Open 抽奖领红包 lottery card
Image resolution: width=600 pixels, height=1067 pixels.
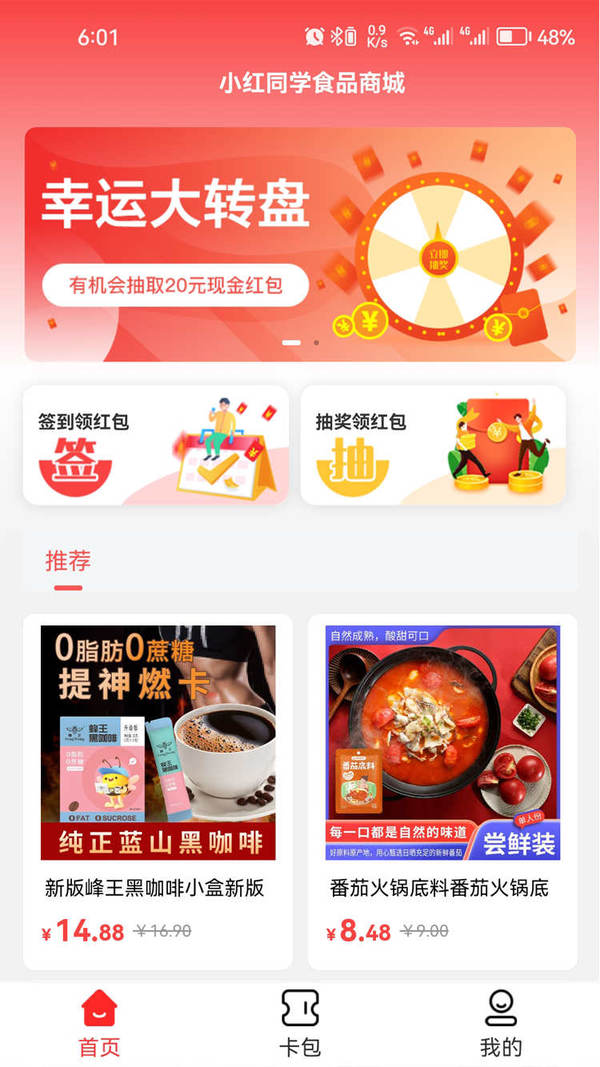(433, 445)
